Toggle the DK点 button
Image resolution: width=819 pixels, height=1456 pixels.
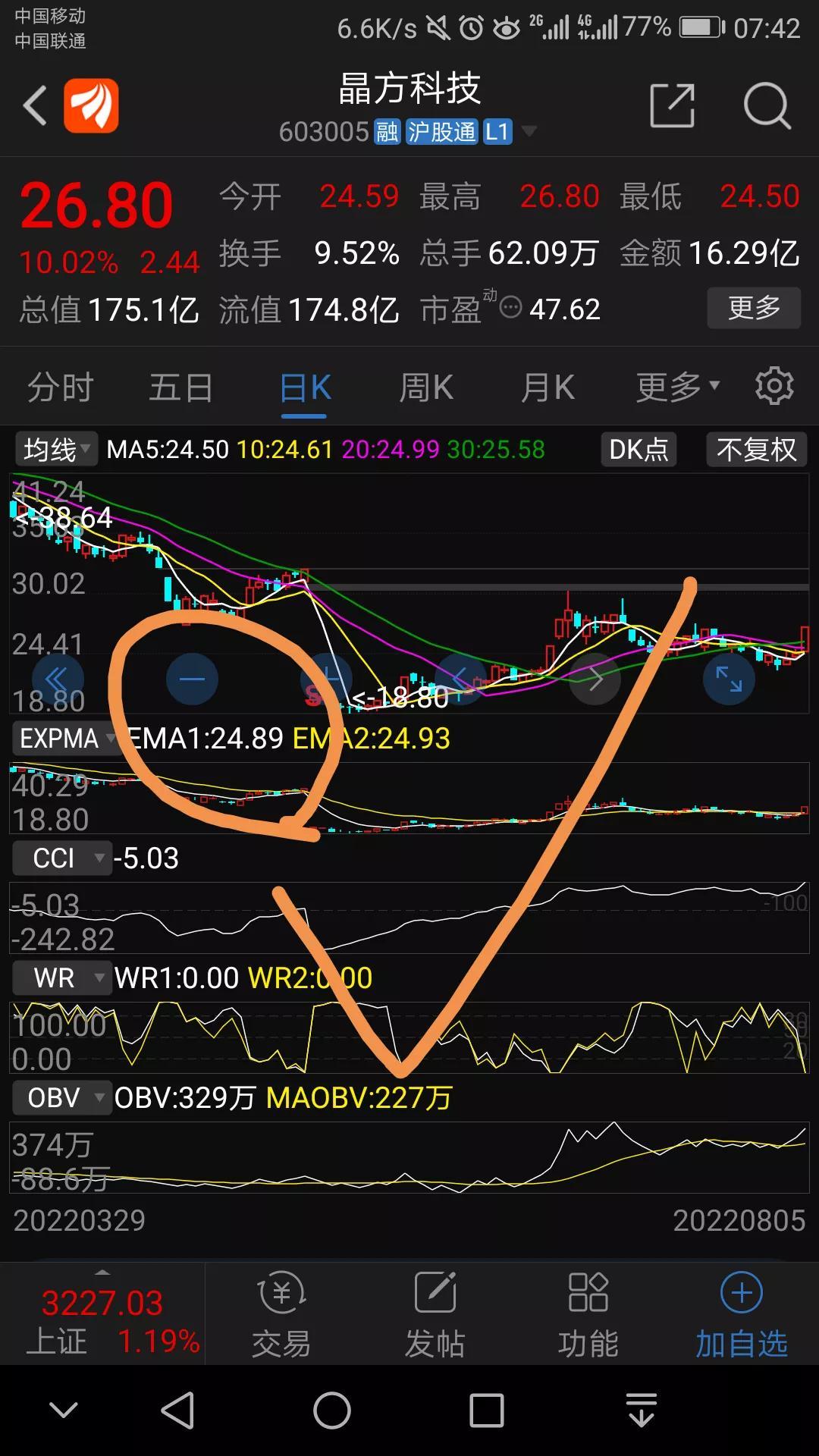(639, 450)
